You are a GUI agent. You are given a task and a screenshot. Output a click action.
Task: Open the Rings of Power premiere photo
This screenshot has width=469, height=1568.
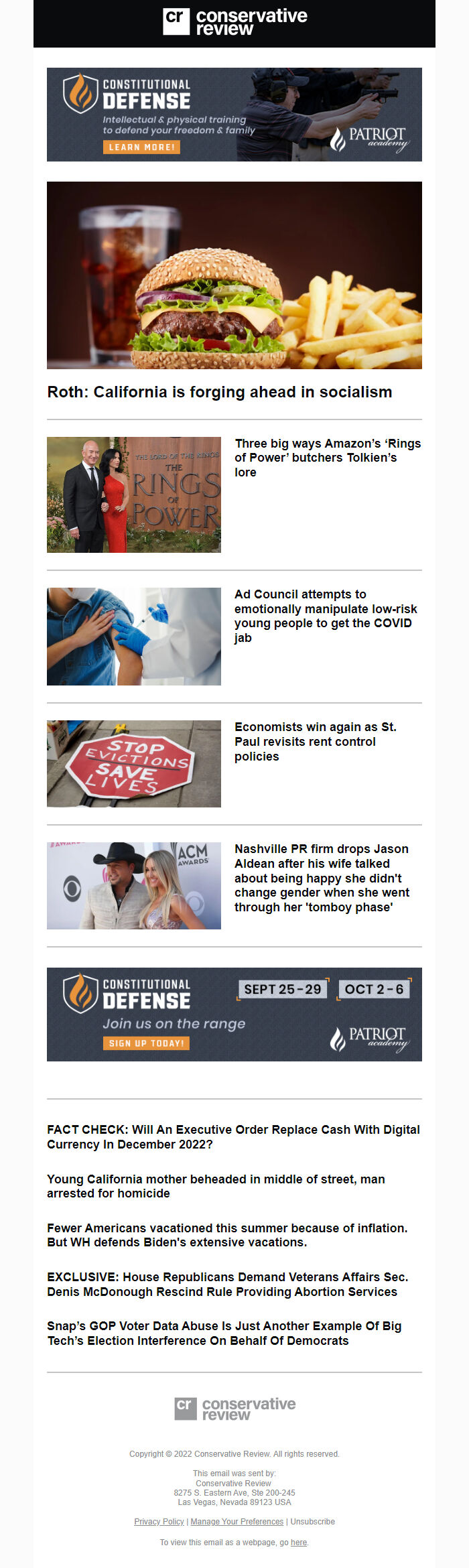coord(134,495)
